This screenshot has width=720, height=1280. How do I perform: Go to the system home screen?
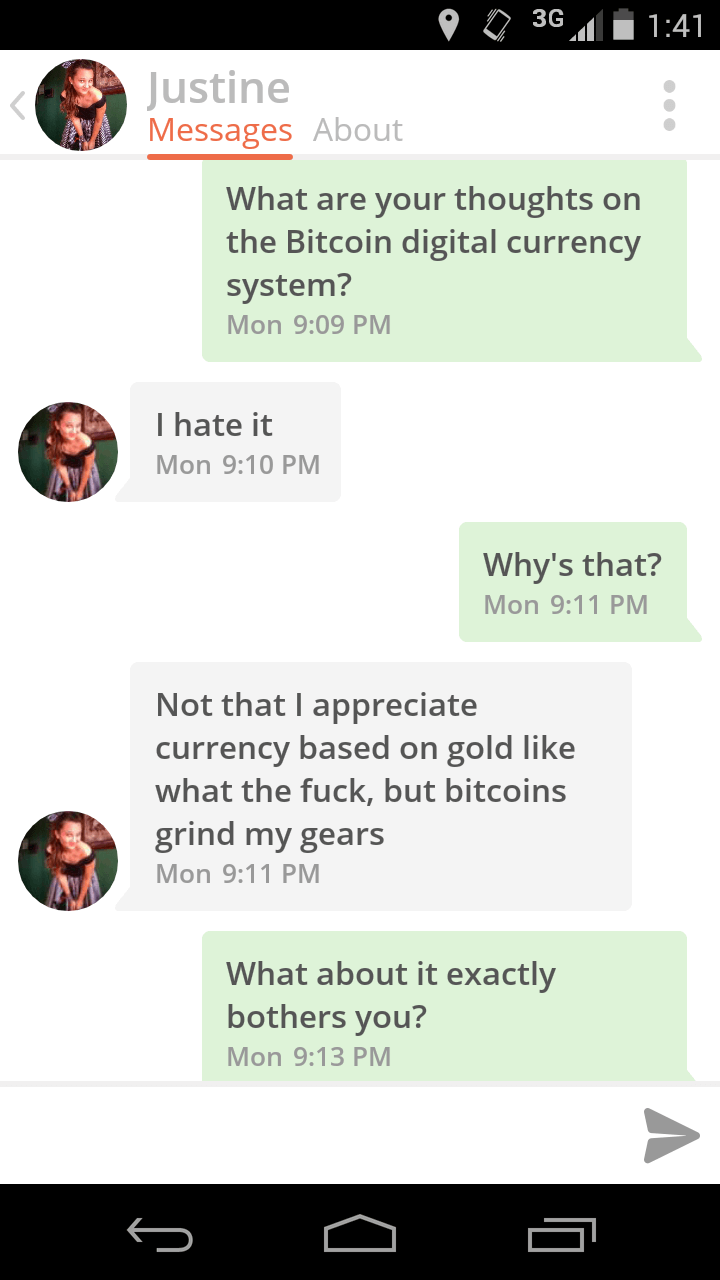360,1235
